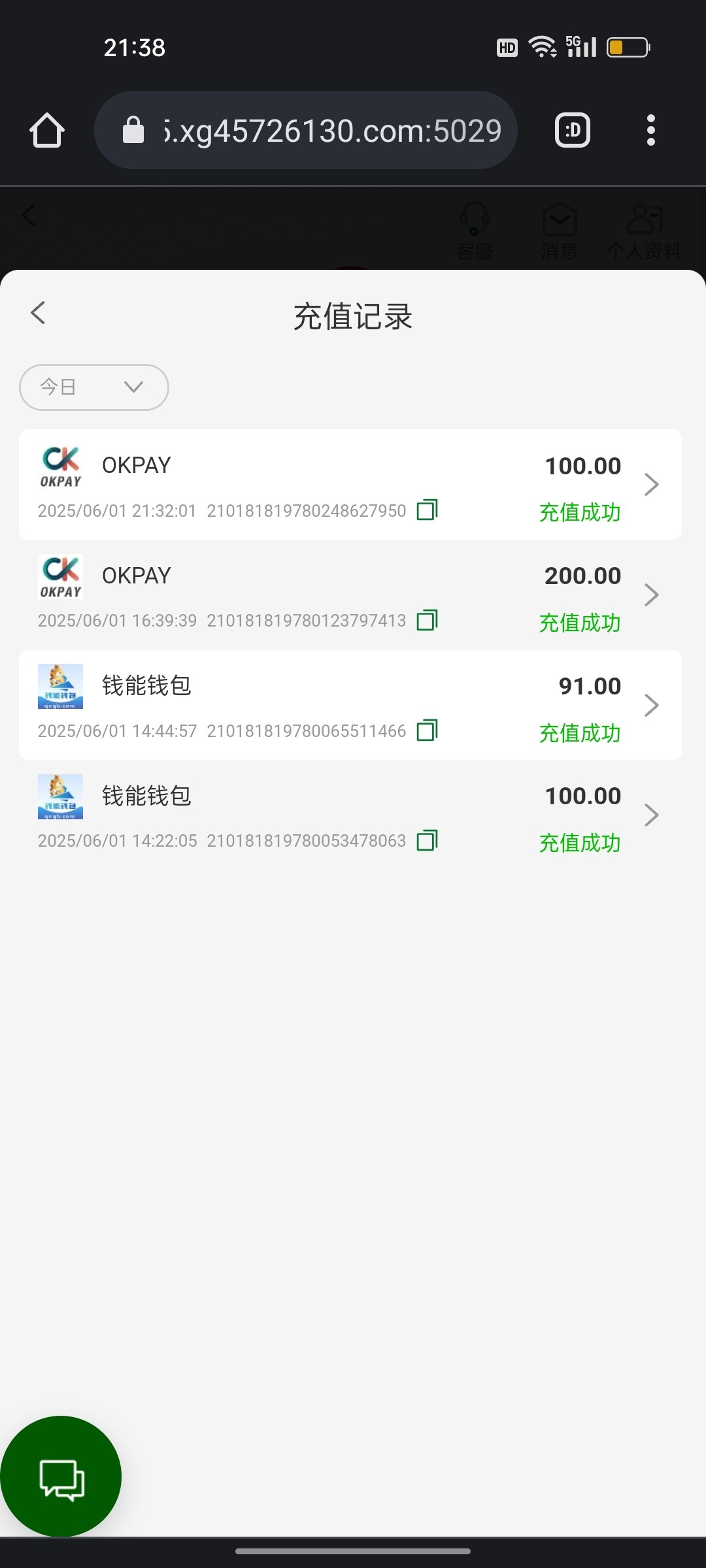Tap the browser home icon
Viewport: 706px width, 1568px height.
47,130
